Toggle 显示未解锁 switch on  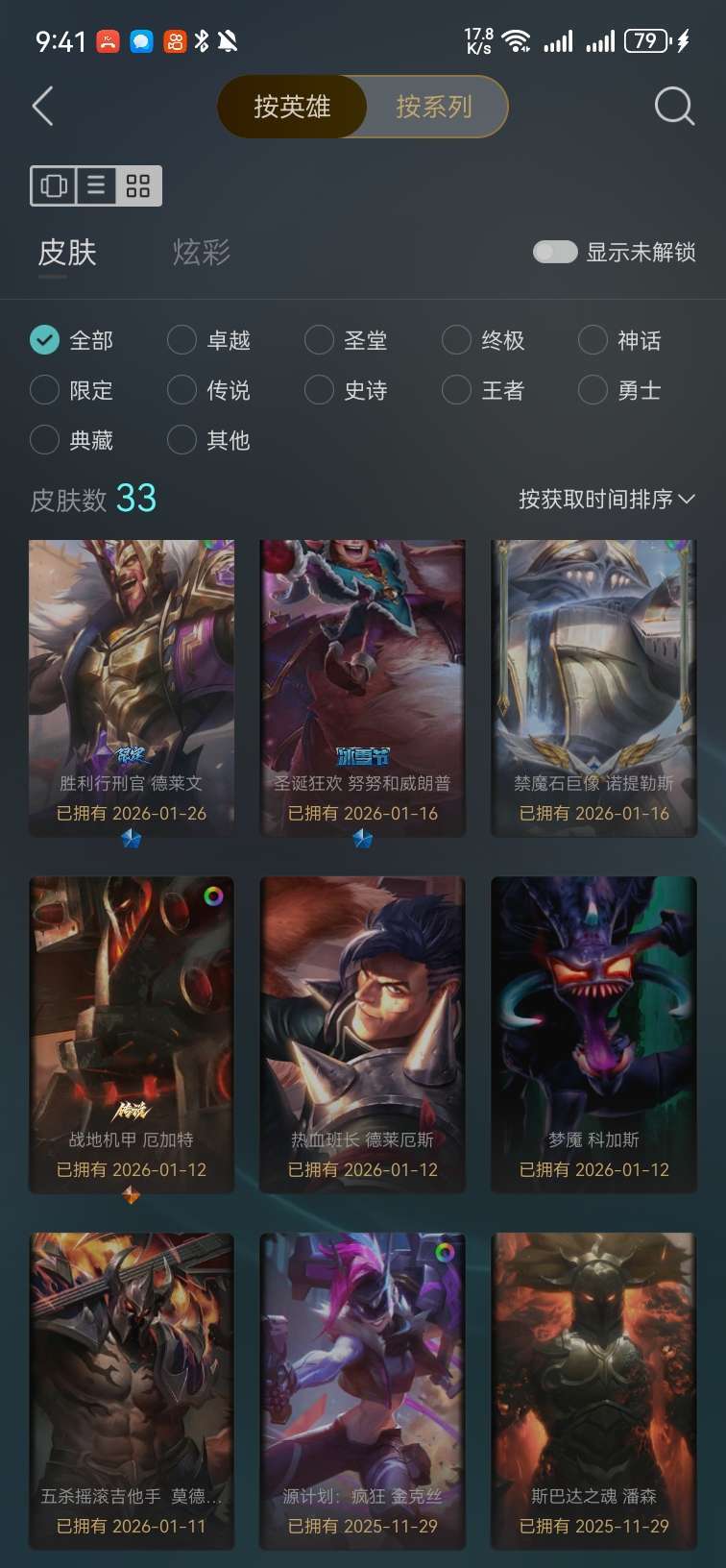tap(555, 252)
